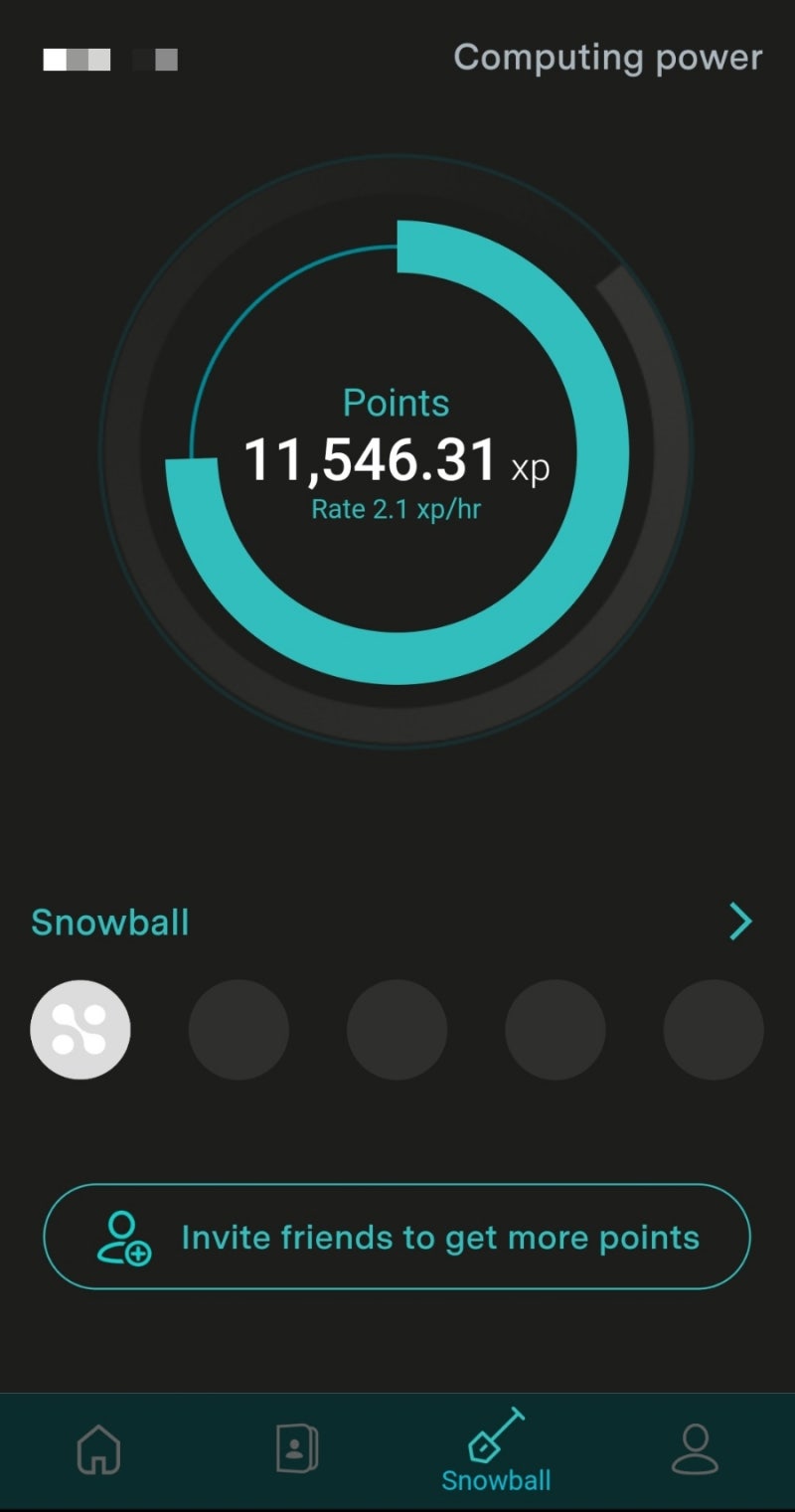Expand the Snowball section chevron
The image size is (795, 1512).
740,923
